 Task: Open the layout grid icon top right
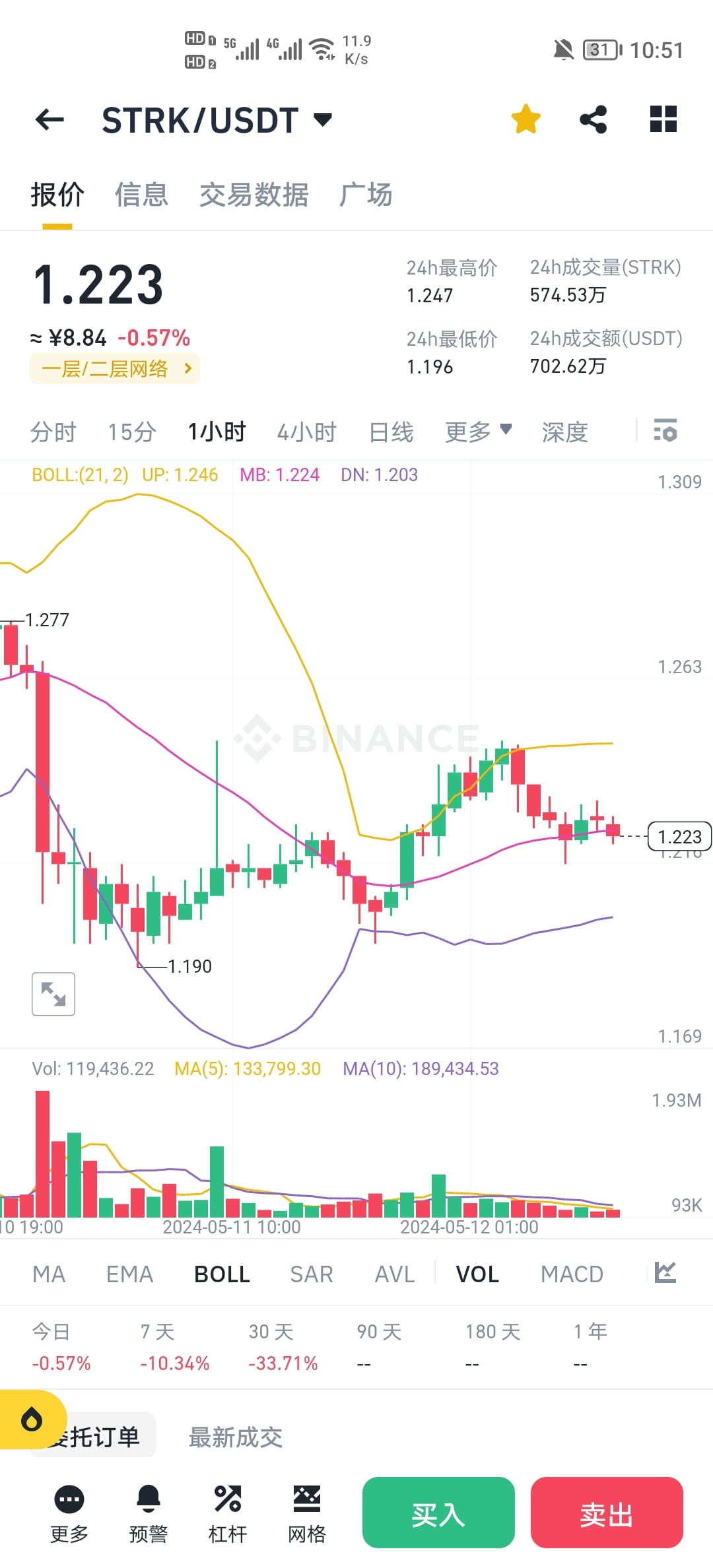click(663, 119)
